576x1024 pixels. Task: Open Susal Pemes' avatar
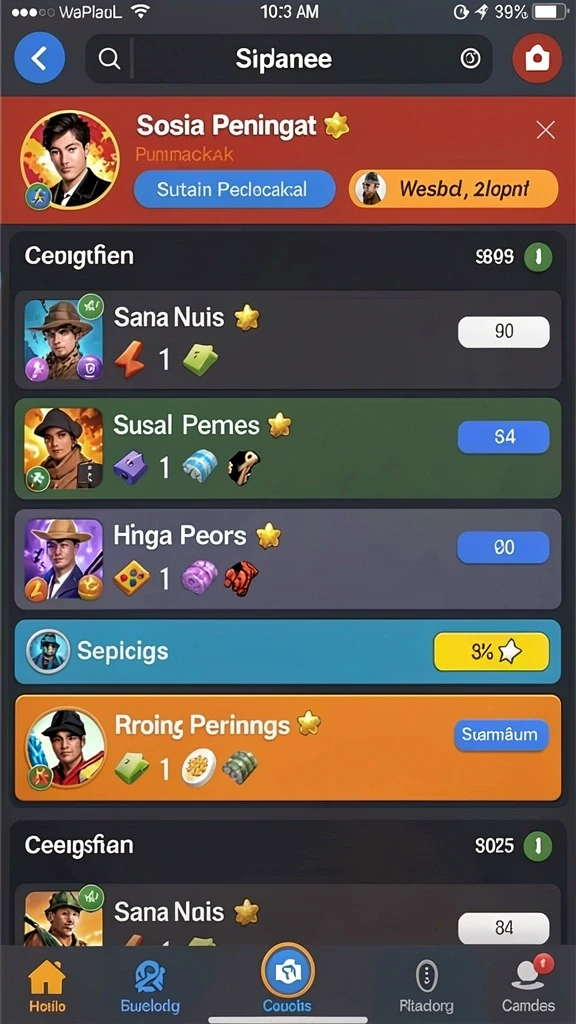[x=63, y=449]
